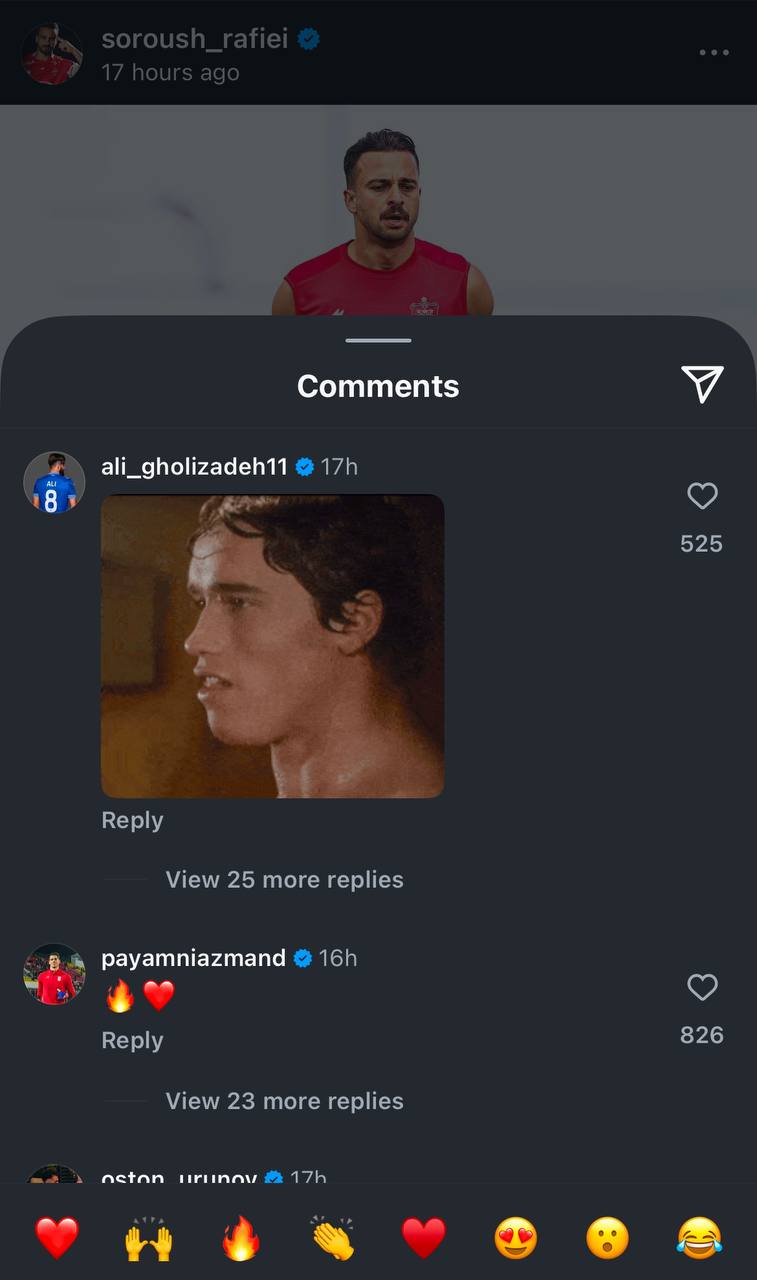757x1280 pixels.
Task: Open the GIF in ali_gholizadeh11's comment
Action: (x=272, y=646)
